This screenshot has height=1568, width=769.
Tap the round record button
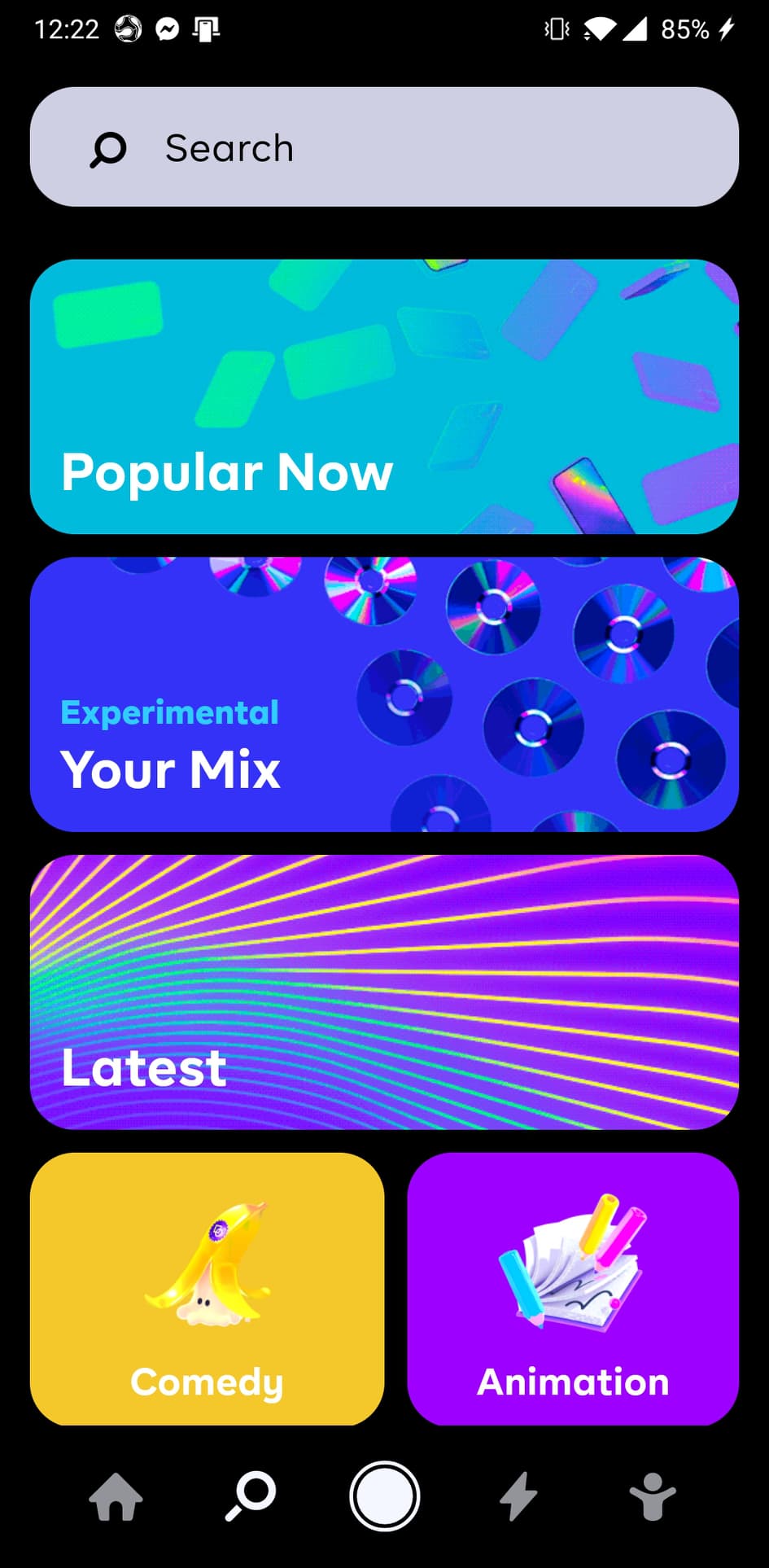(384, 1496)
